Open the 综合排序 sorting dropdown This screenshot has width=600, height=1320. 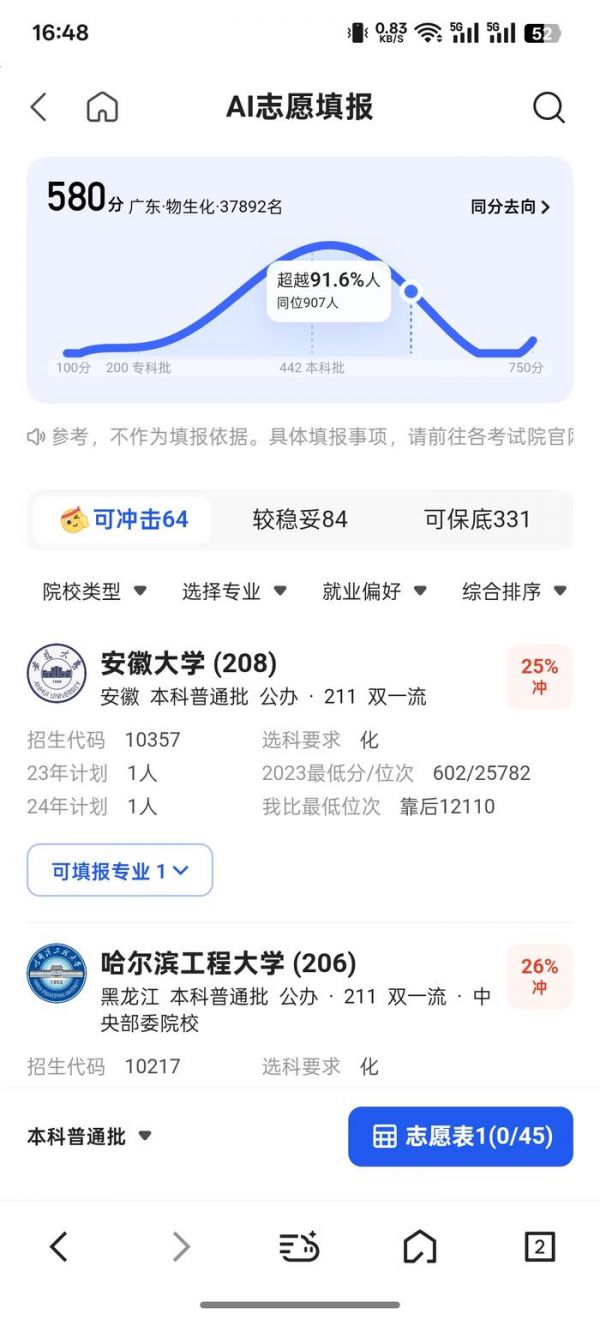click(x=514, y=591)
